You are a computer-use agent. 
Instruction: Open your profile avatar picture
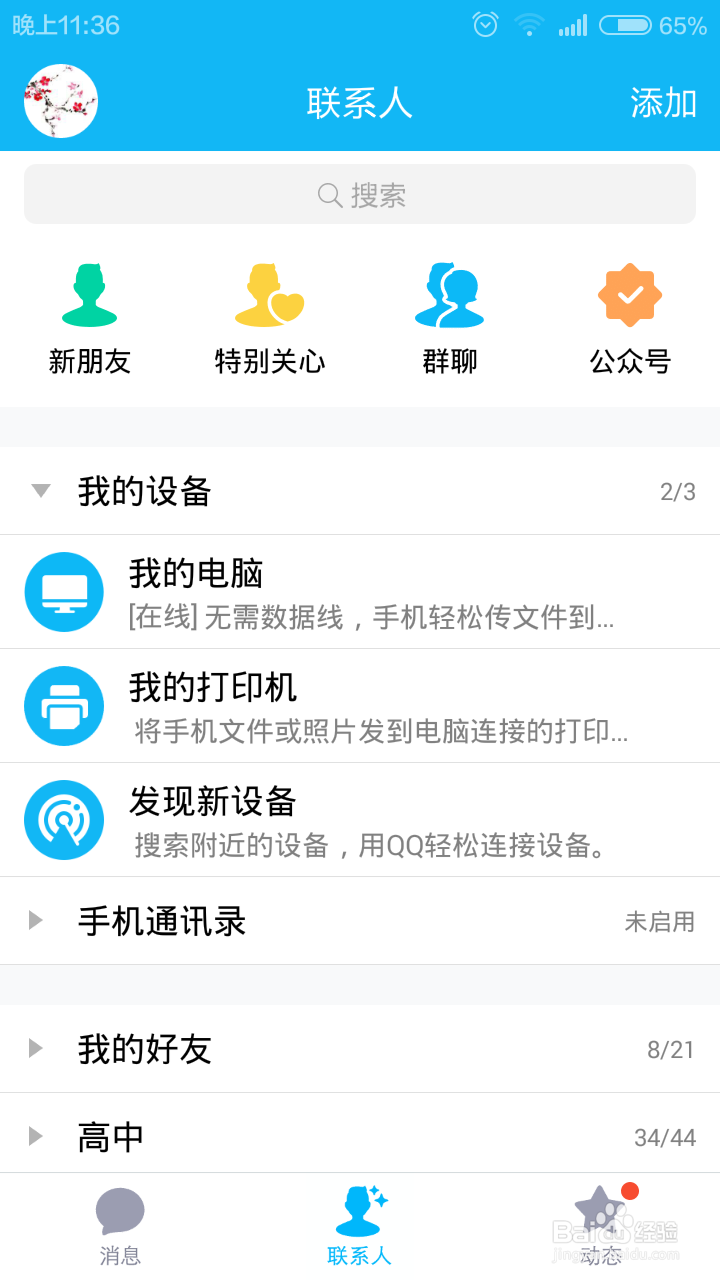(60, 100)
